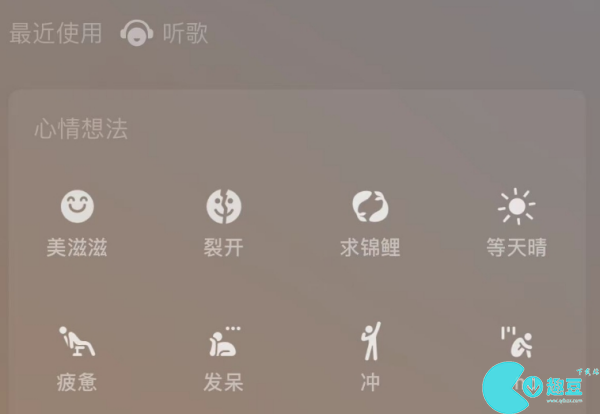This screenshot has width=600, height=414.
Task: Pick the 冲 status option
Action: (x=370, y=357)
